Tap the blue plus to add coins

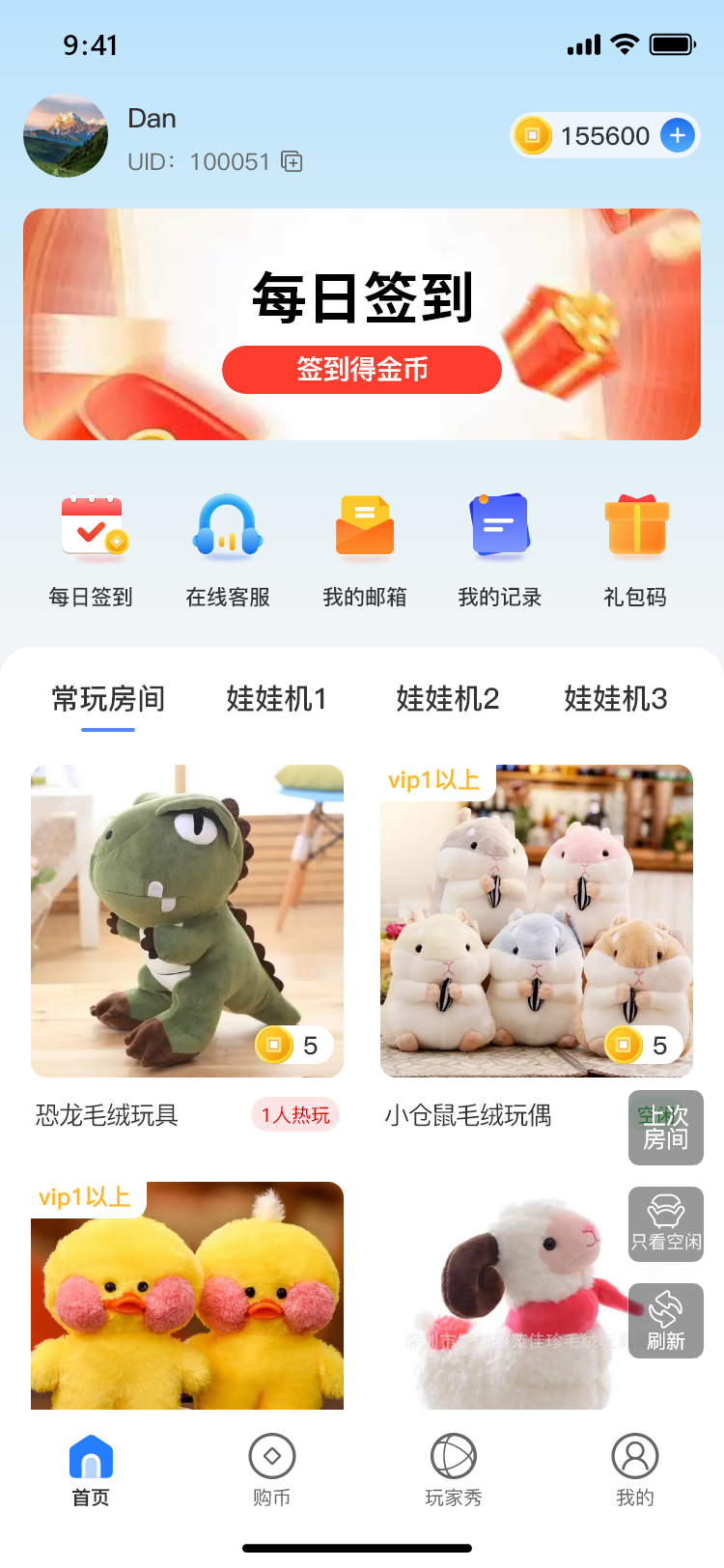[x=678, y=135]
